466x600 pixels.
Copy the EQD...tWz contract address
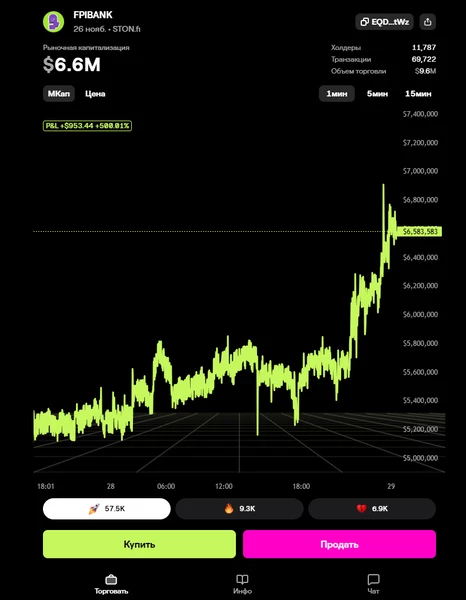pyautogui.click(x=384, y=22)
